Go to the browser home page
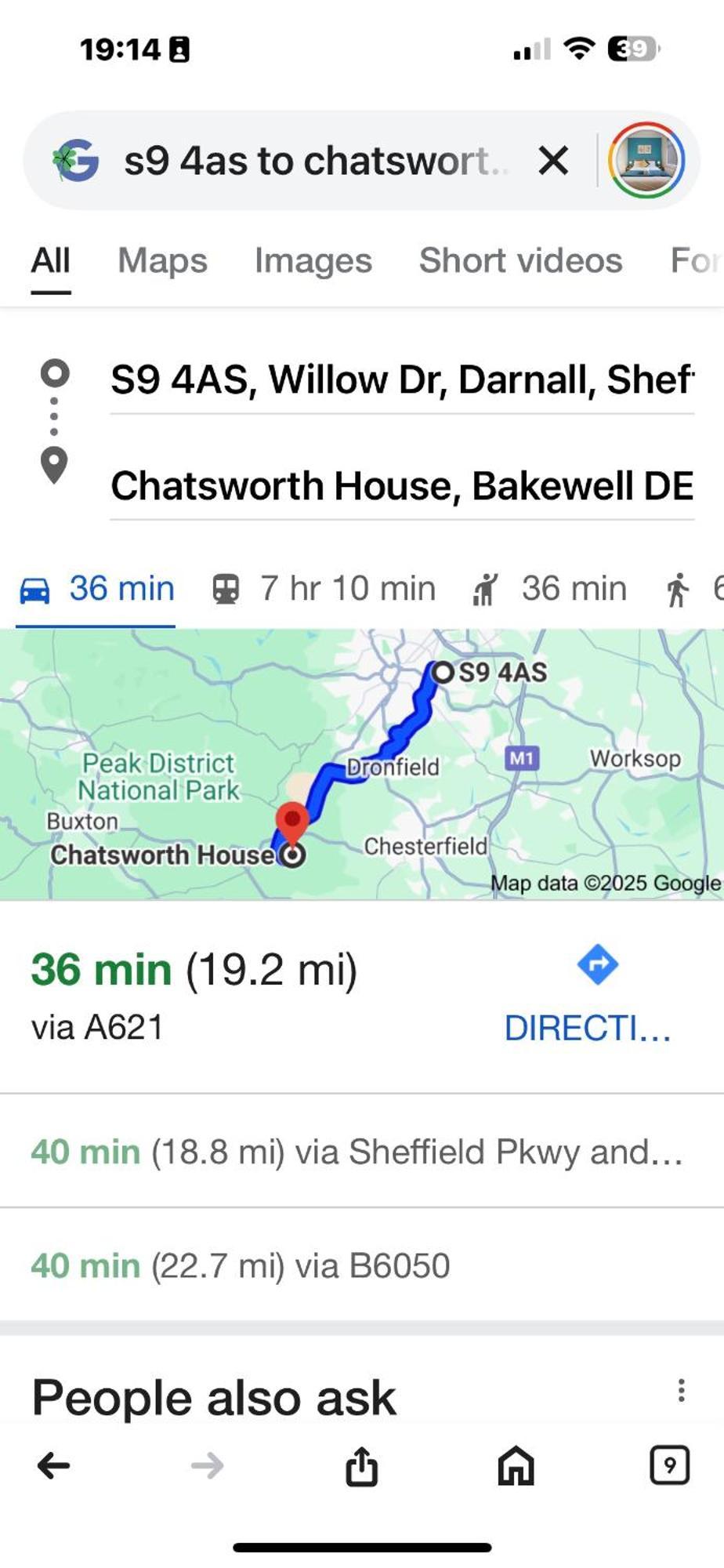This screenshot has height=1568, width=724. (516, 1465)
